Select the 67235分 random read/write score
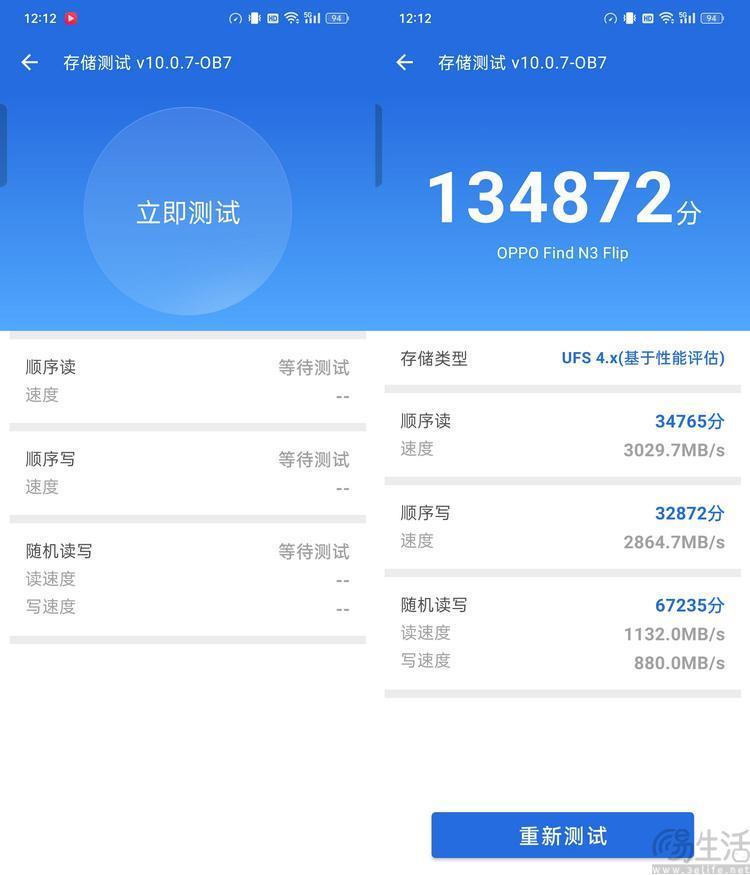This screenshot has height=875, width=750. point(689,605)
